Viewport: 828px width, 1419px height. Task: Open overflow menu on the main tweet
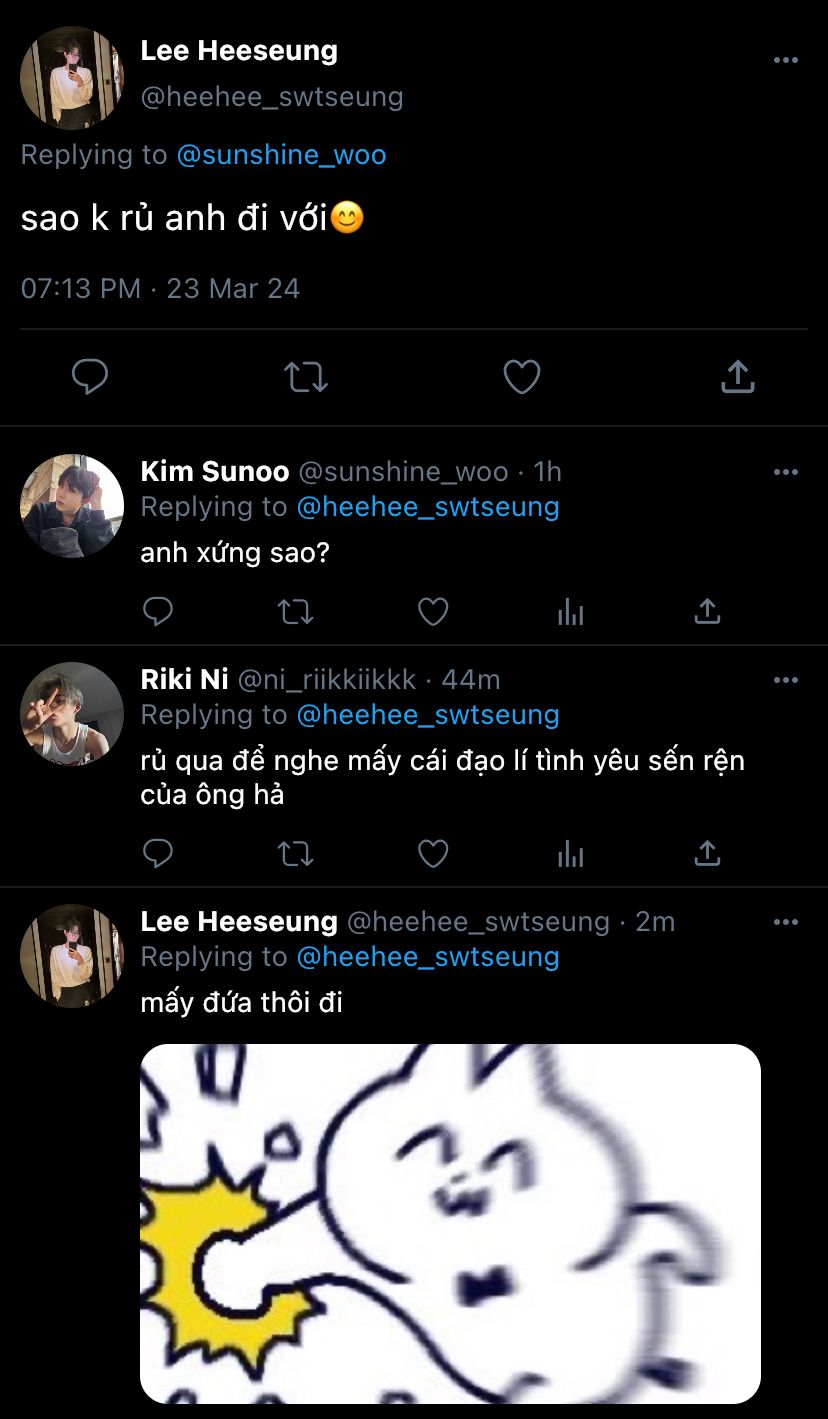click(786, 60)
